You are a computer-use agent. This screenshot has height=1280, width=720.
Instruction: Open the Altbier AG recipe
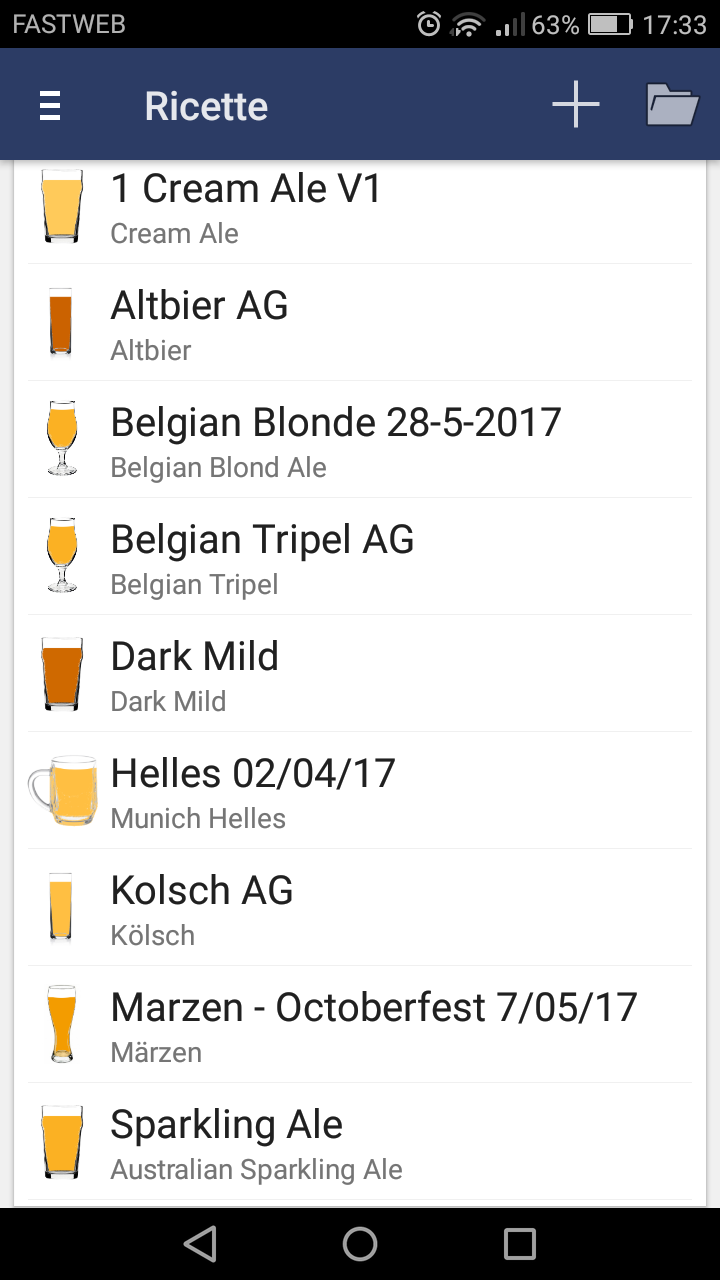pos(360,322)
